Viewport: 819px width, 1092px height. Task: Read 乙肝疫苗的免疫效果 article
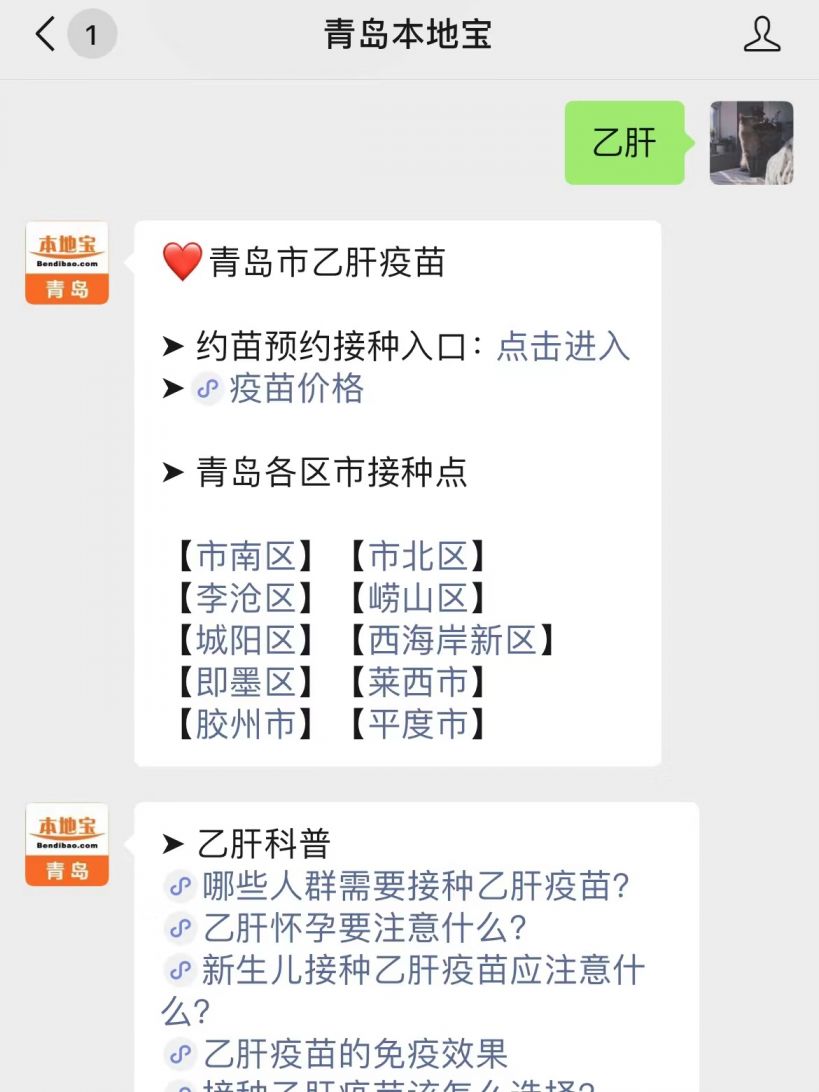[355, 1053]
